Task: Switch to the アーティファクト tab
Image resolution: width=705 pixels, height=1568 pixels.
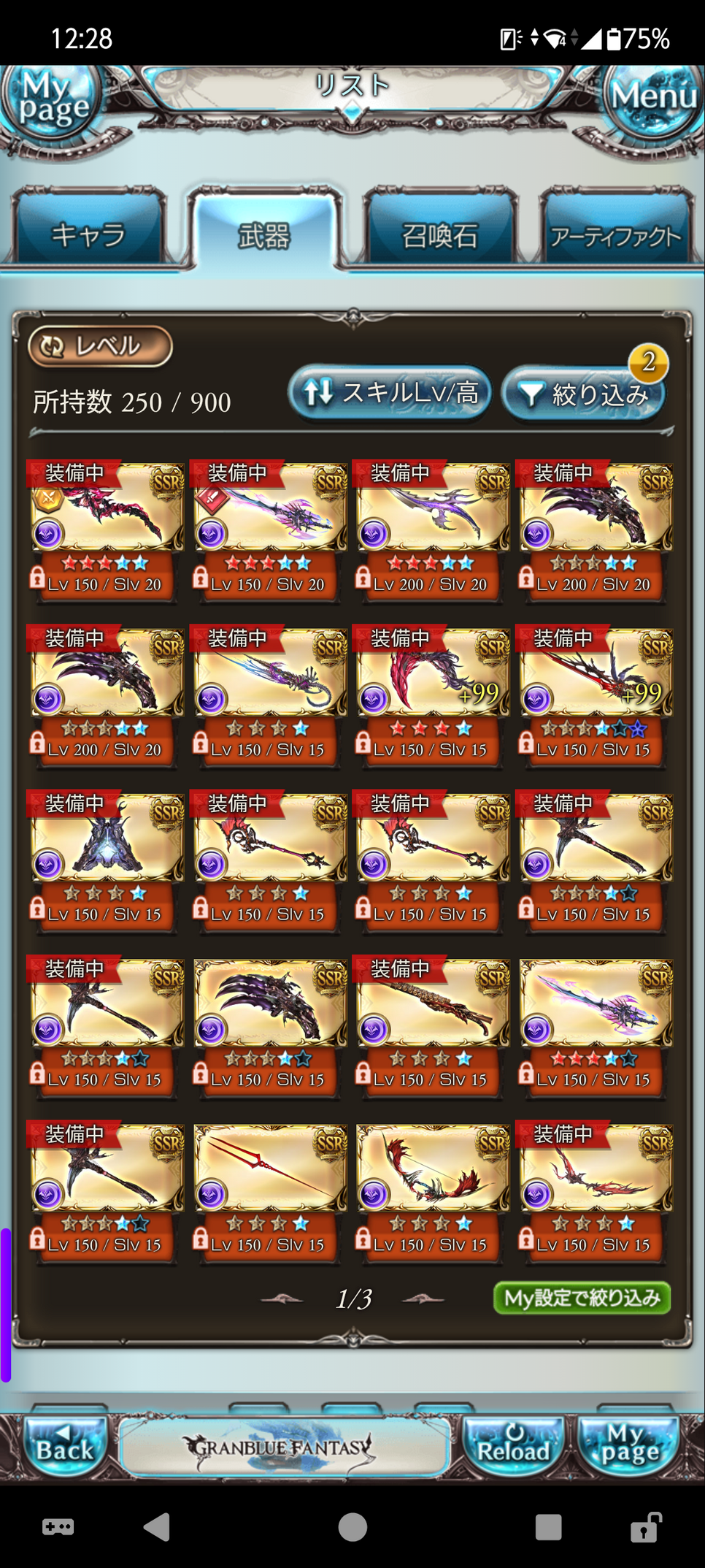Action: [x=615, y=235]
